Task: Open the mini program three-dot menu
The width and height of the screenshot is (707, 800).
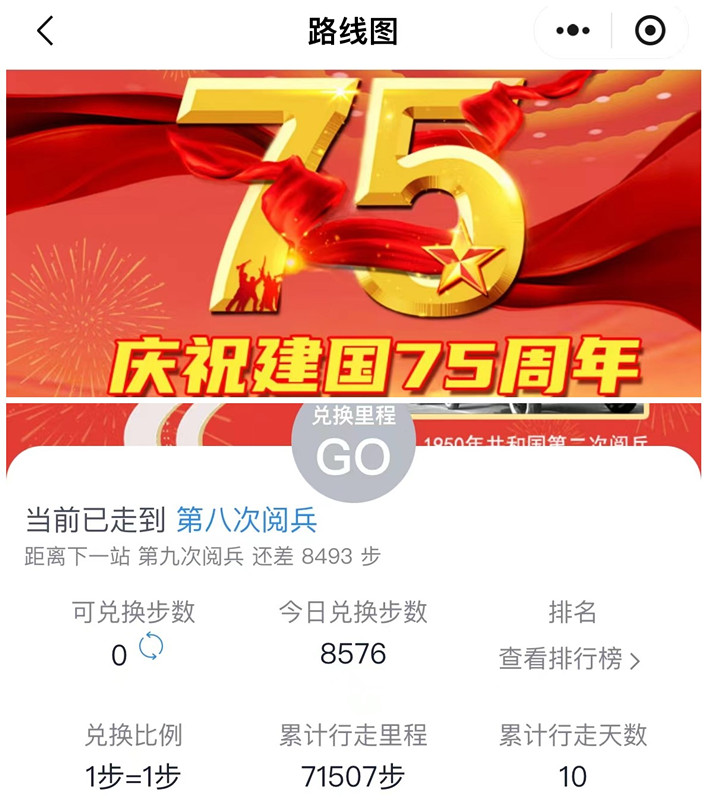Action: 573,31
